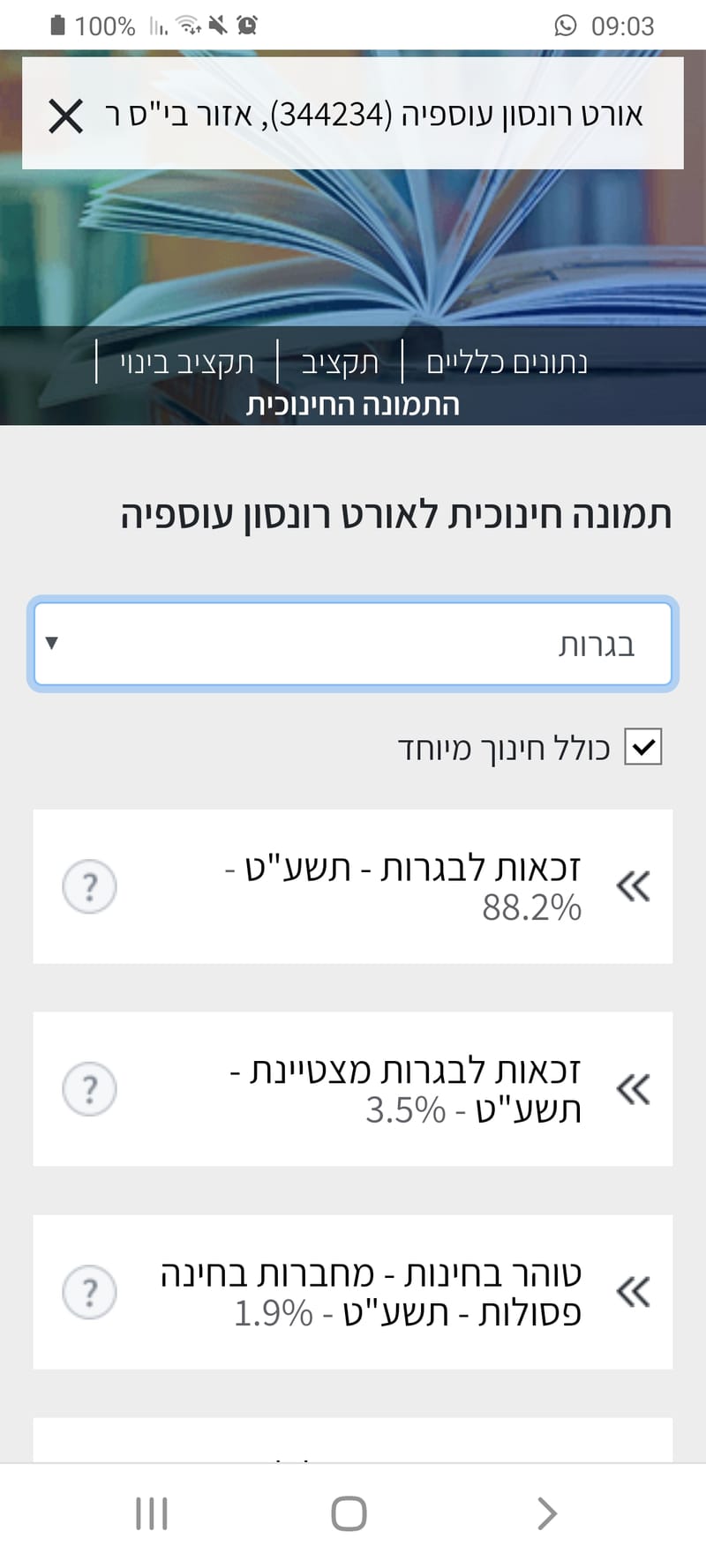Viewport: 706px width, 1568px height.
Task: Clear the school search field with the X
Action: pyautogui.click(x=66, y=116)
